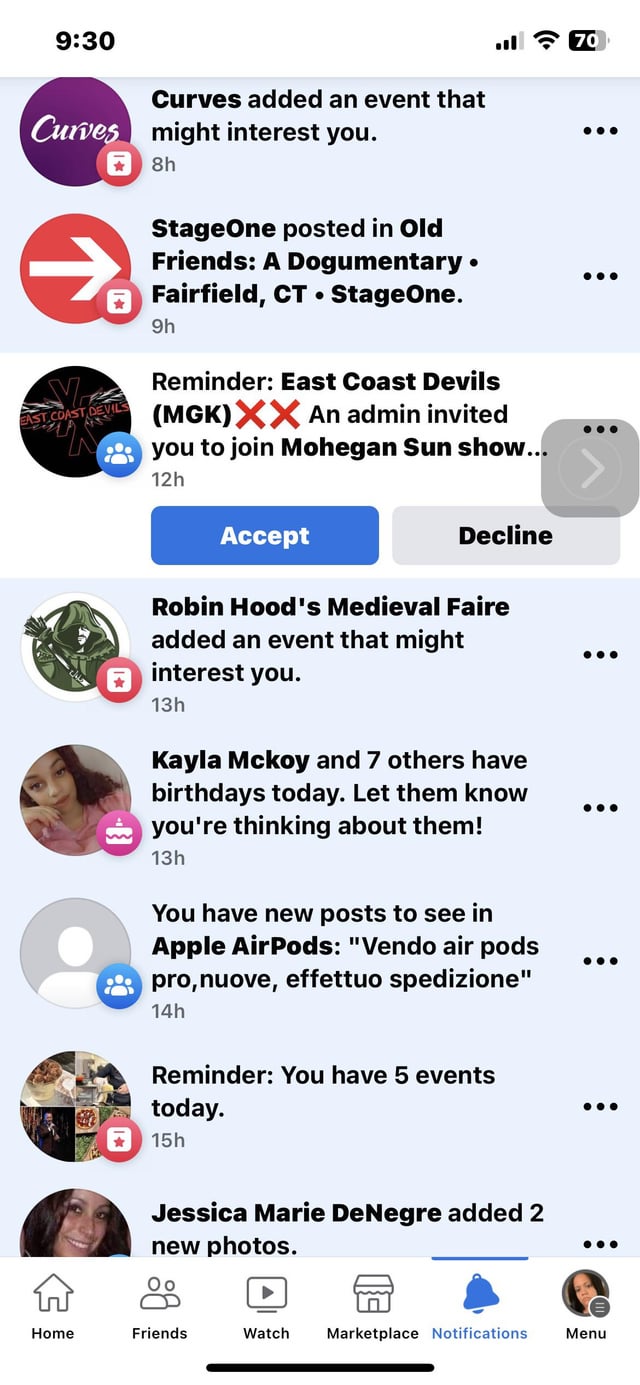Viewport: 640px width, 1385px height.
Task: Open the Marketplace tab
Action: tap(372, 1306)
